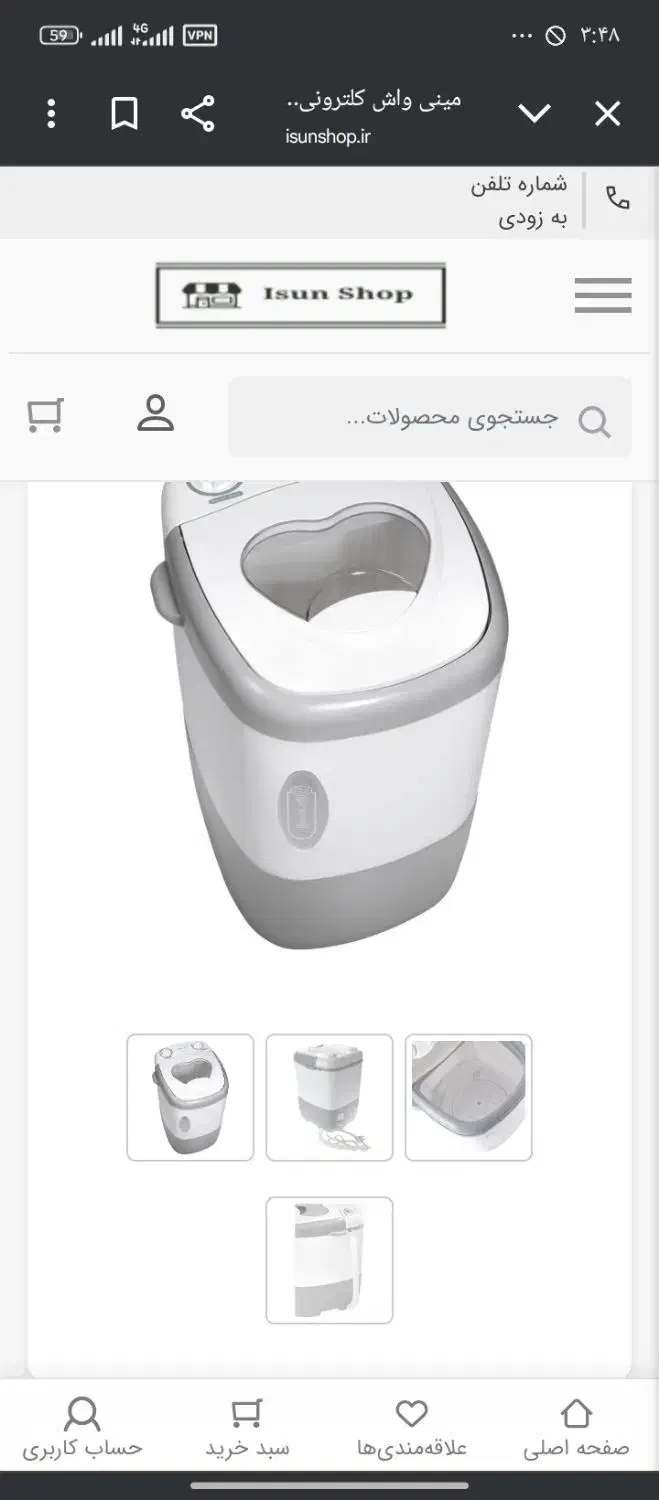The height and width of the screenshot is (1500, 659).
Task: Go to صفحه اصلی home tab
Action: tap(576, 1427)
